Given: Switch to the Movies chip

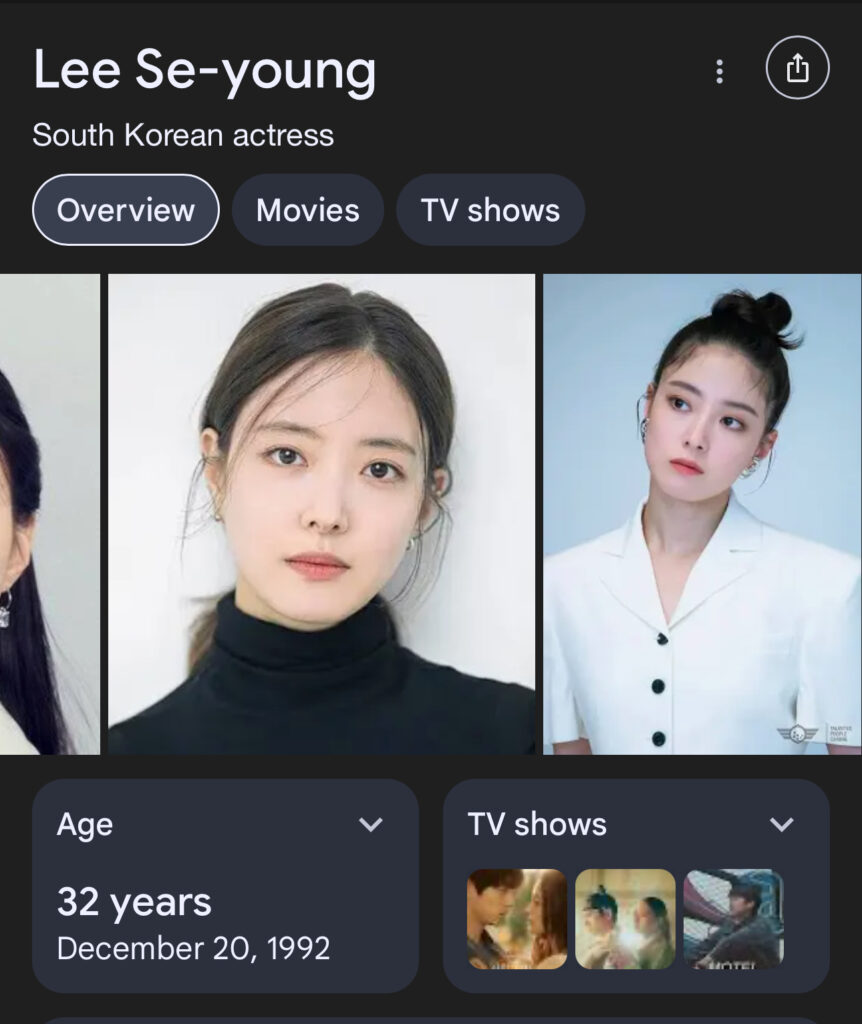Looking at the screenshot, I should coord(307,210).
